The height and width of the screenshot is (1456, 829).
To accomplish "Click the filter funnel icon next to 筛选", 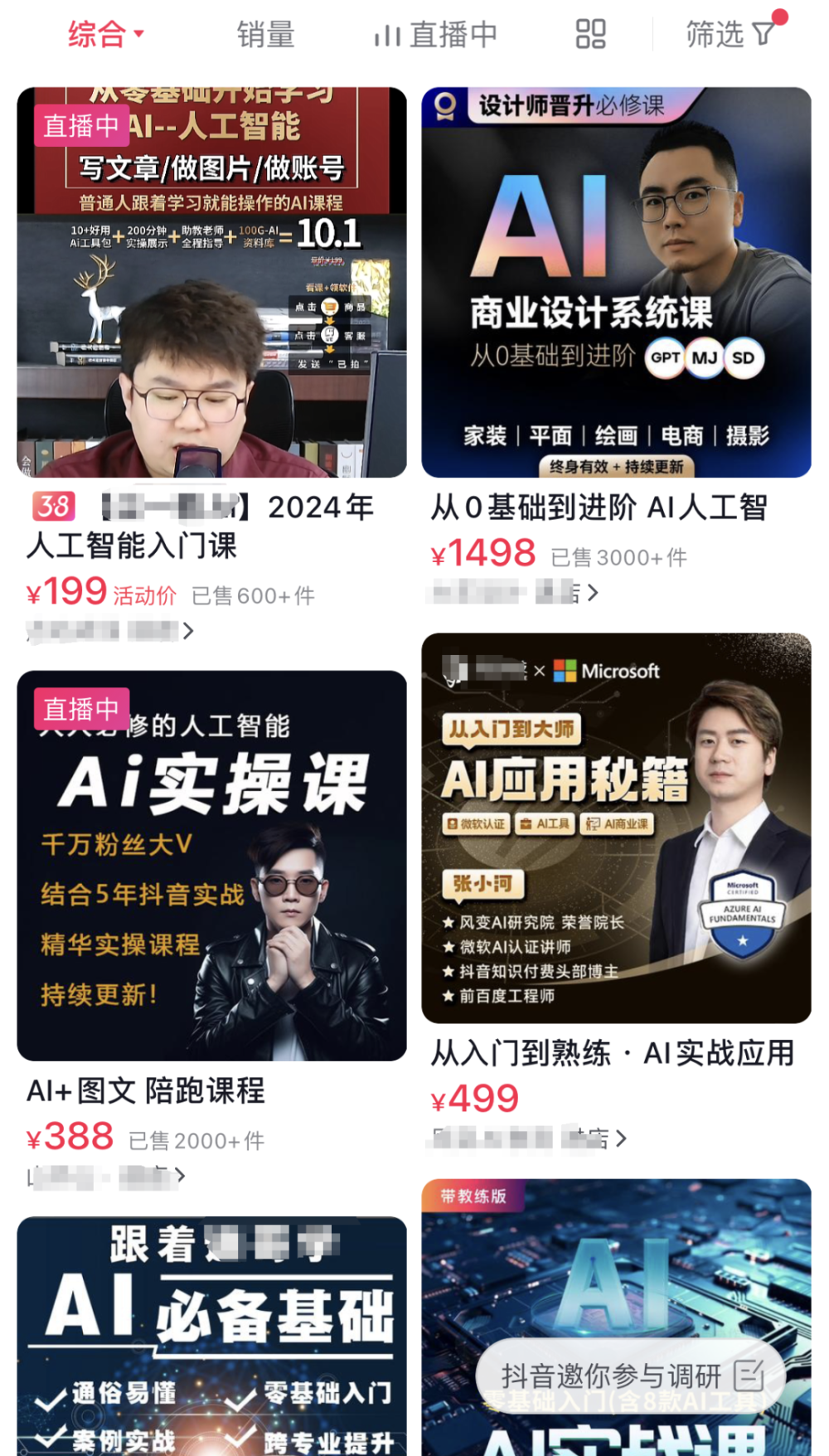I will tap(764, 33).
